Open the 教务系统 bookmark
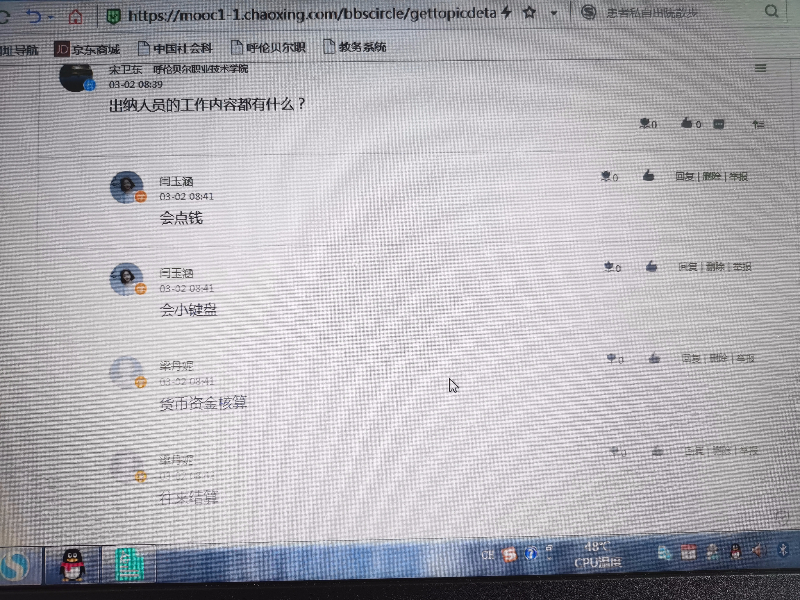Image resolution: width=800 pixels, height=600 pixels. coord(354,47)
